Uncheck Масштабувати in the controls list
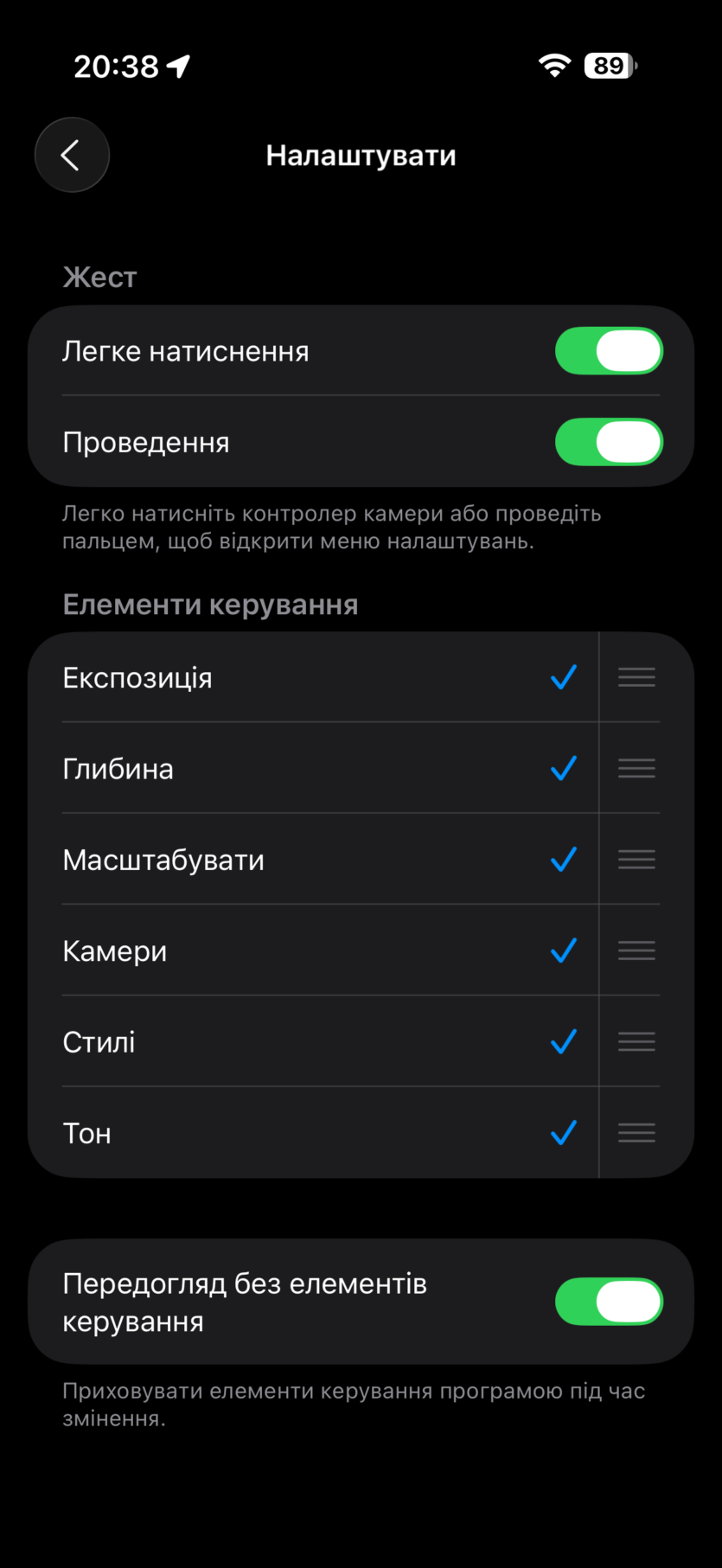Screen dimensions: 722x1568 click(563, 860)
